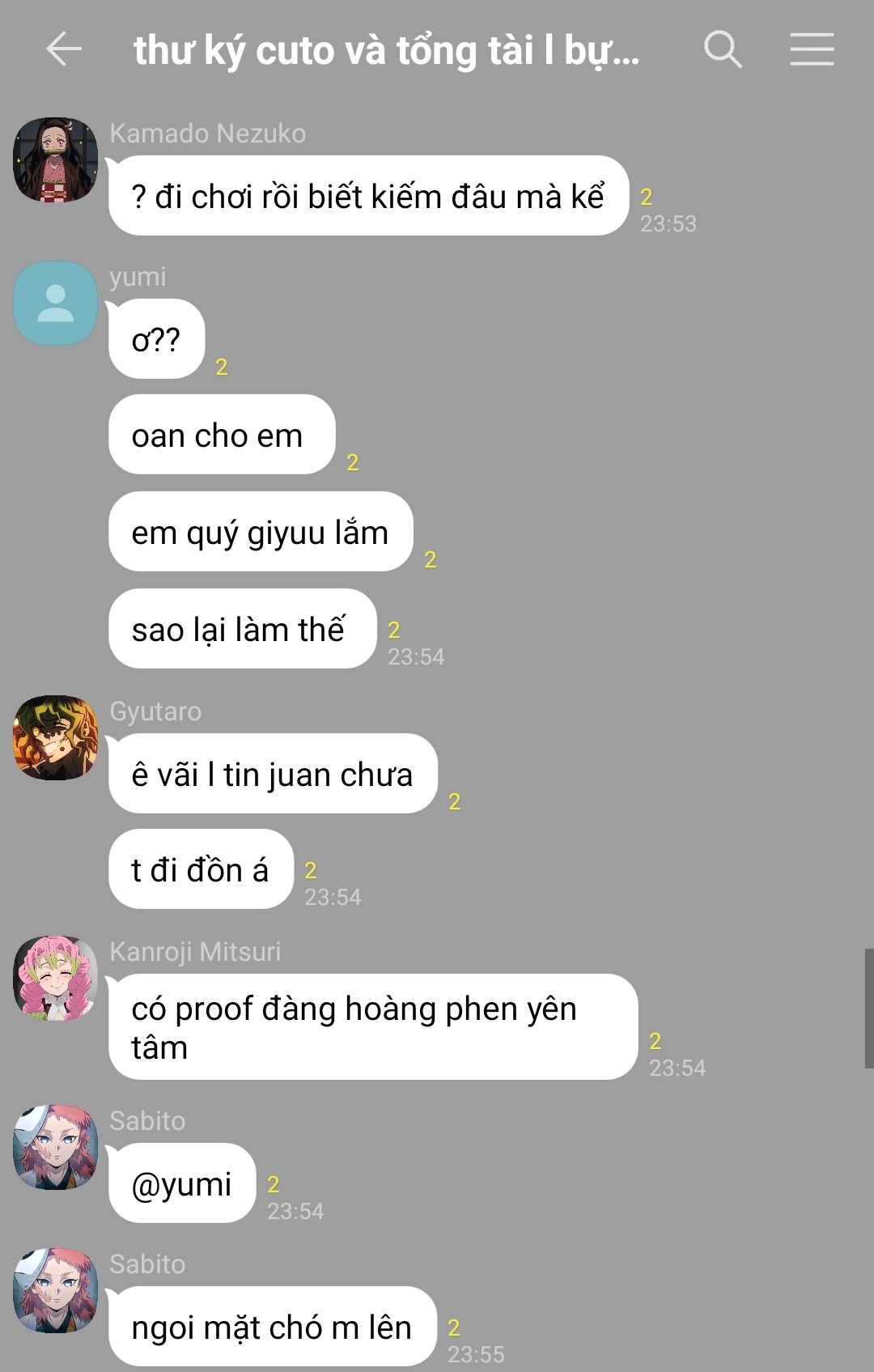The height and width of the screenshot is (1372, 874).
Task: Open Kanroji Mitsuri's profile avatar
Action: [55, 978]
